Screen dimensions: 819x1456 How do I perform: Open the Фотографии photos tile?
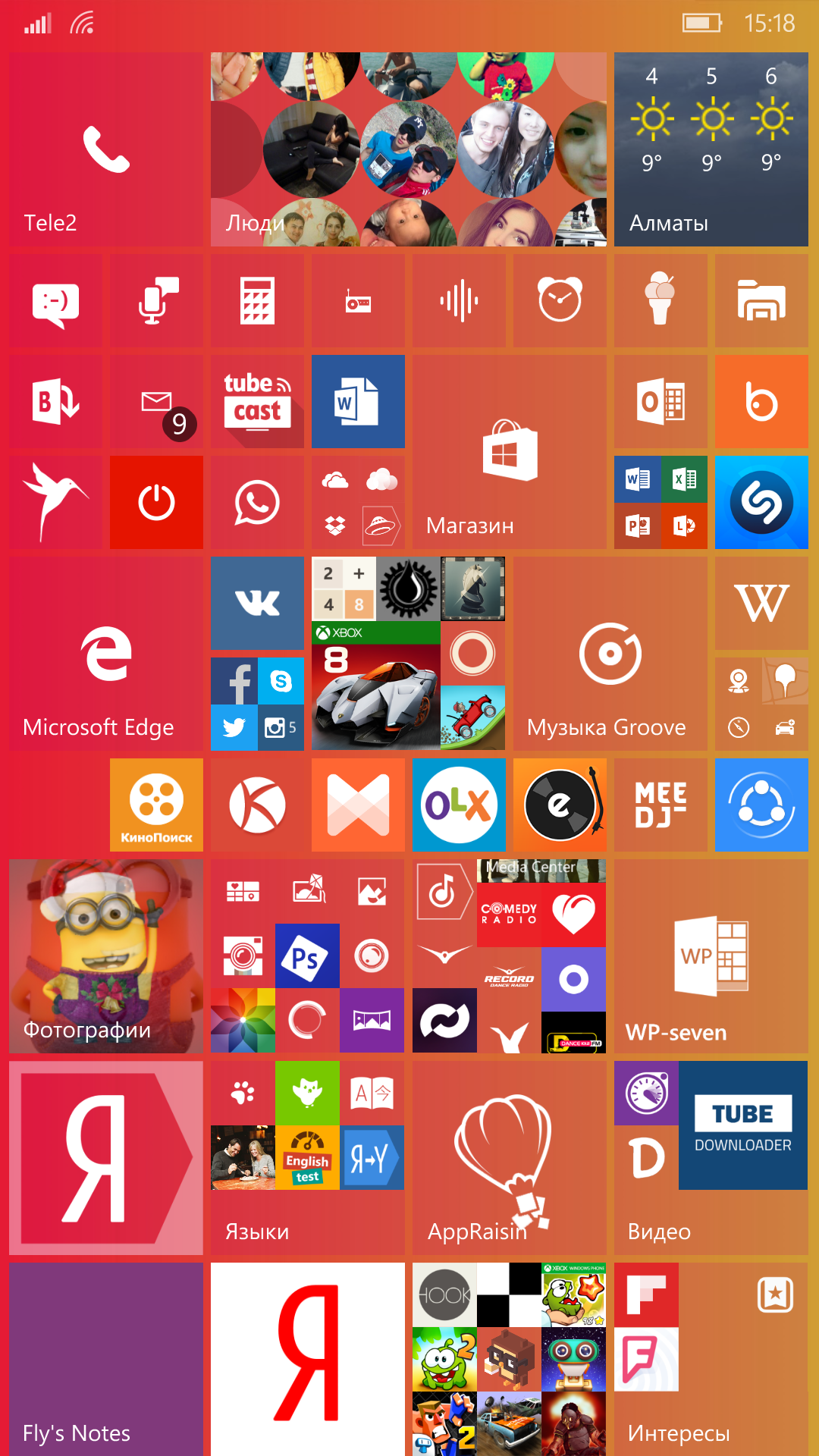point(106,956)
